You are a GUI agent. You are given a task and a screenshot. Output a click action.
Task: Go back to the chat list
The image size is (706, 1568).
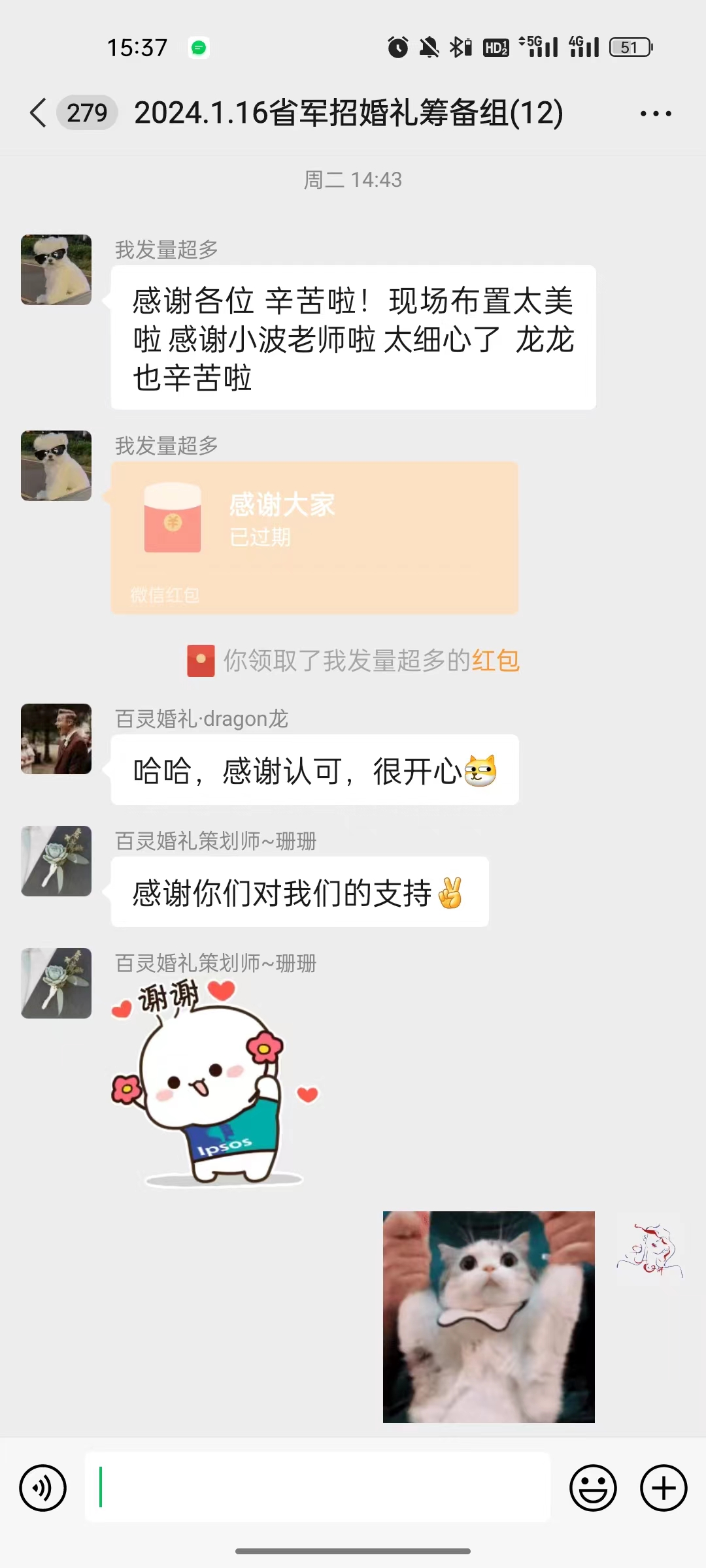39,113
